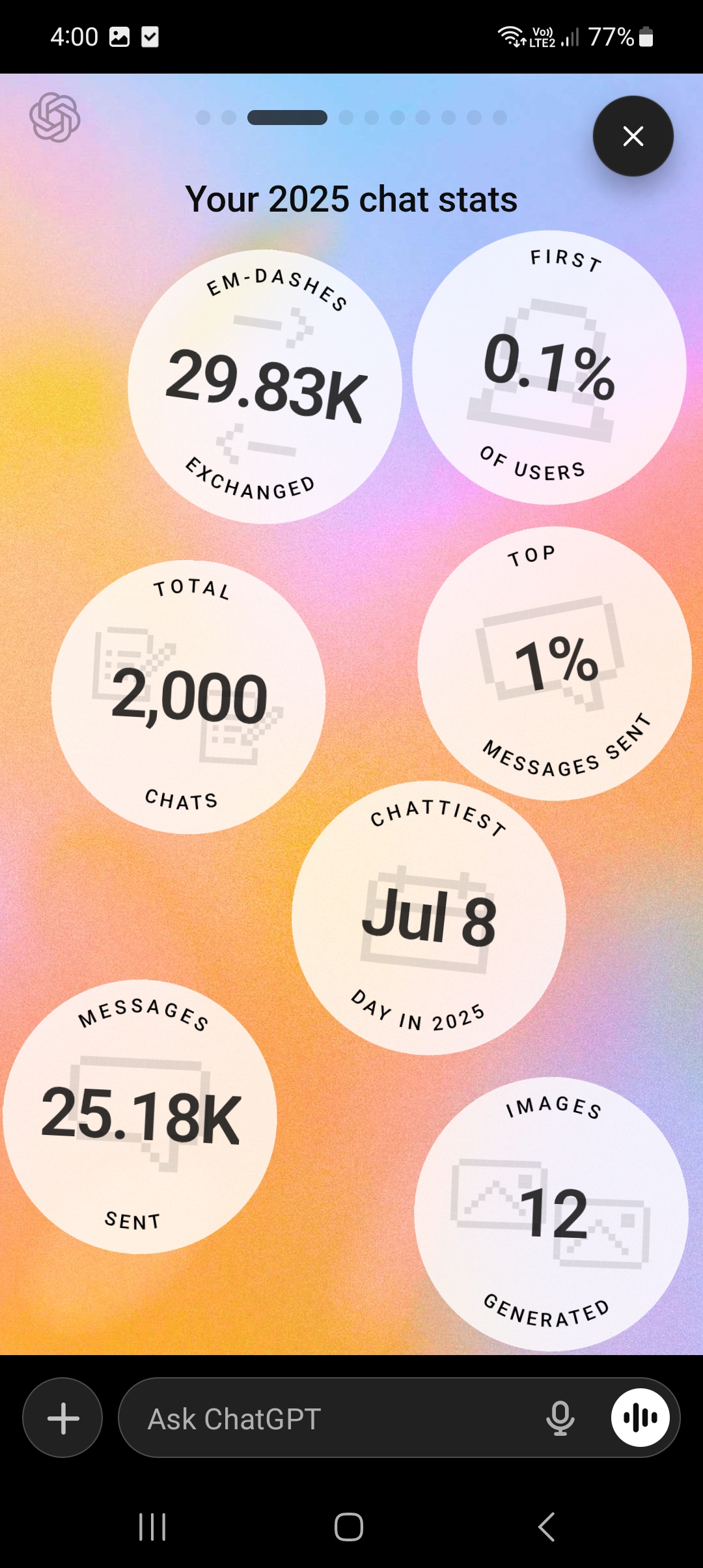
Task: Launch voice mode with the waveform button
Action: pyautogui.click(x=640, y=1418)
